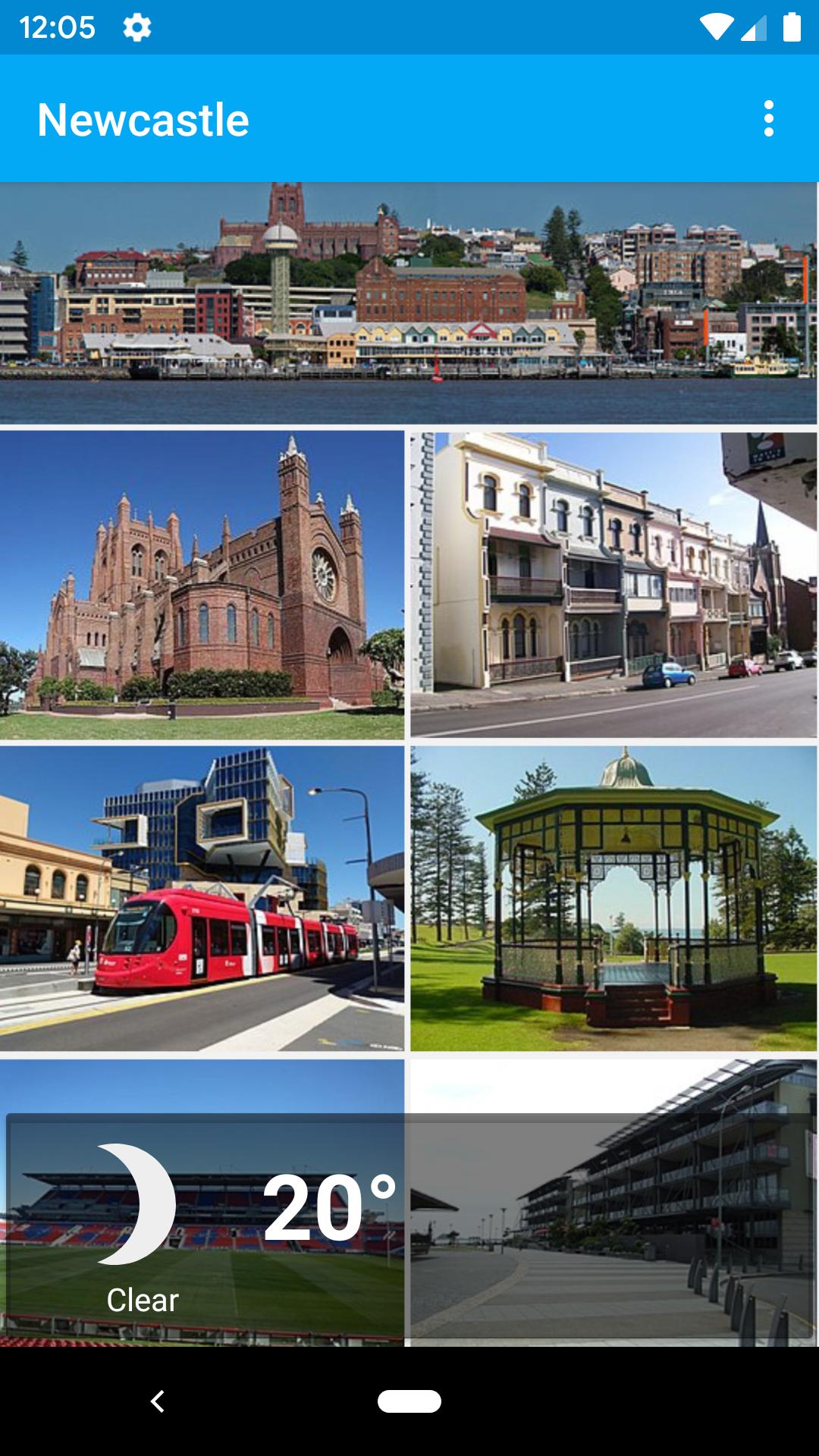View the red brick cathedral photo
The height and width of the screenshot is (1456, 819).
click(202, 585)
